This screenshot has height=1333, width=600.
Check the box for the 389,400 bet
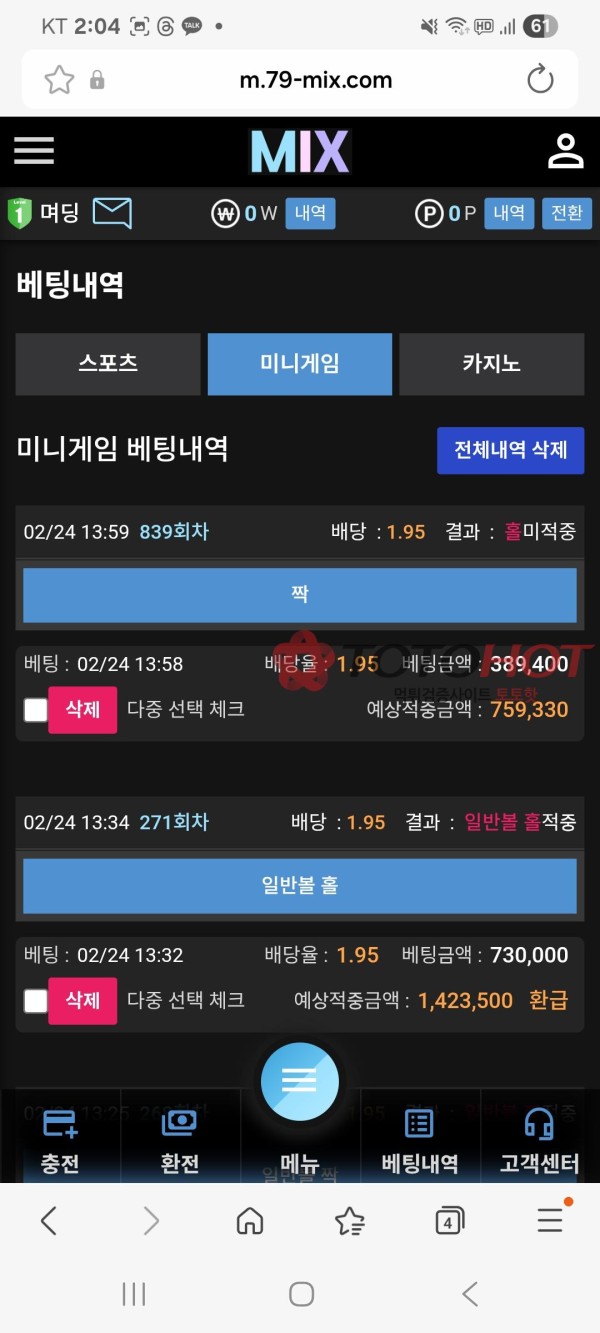[36, 710]
